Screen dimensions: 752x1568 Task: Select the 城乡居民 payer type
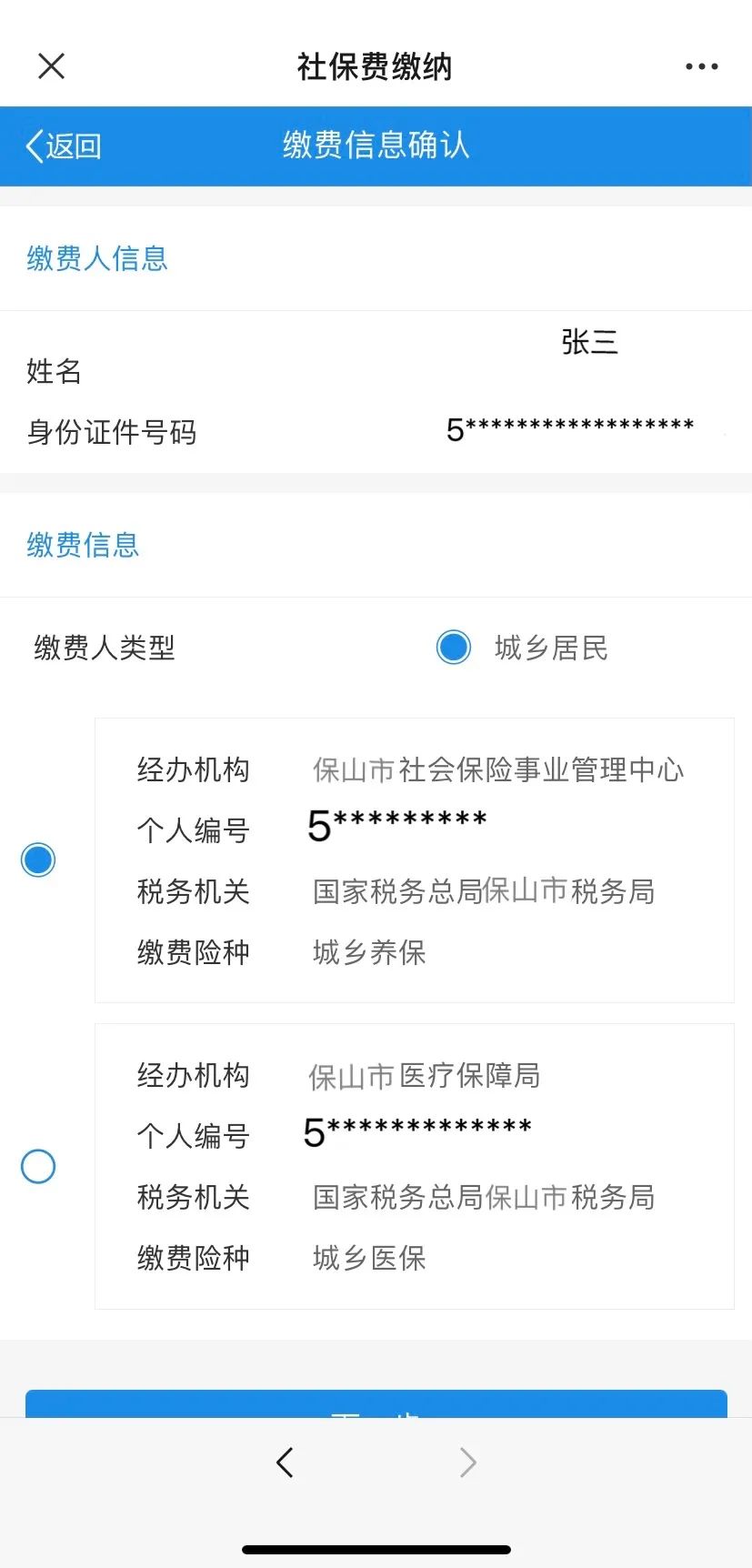454,648
